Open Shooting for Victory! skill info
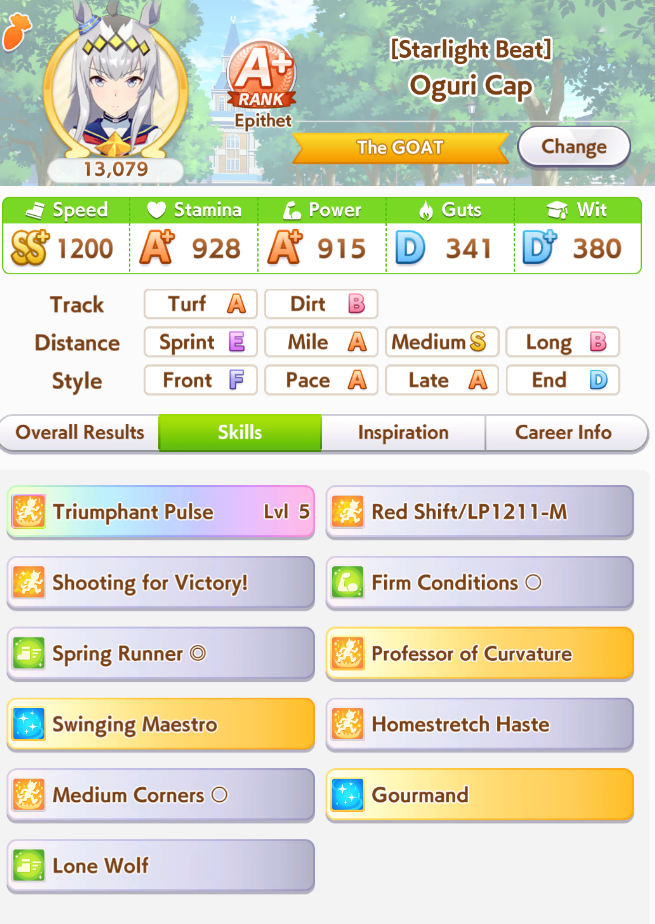The height and width of the screenshot is (924, 655). pos(161,583)
